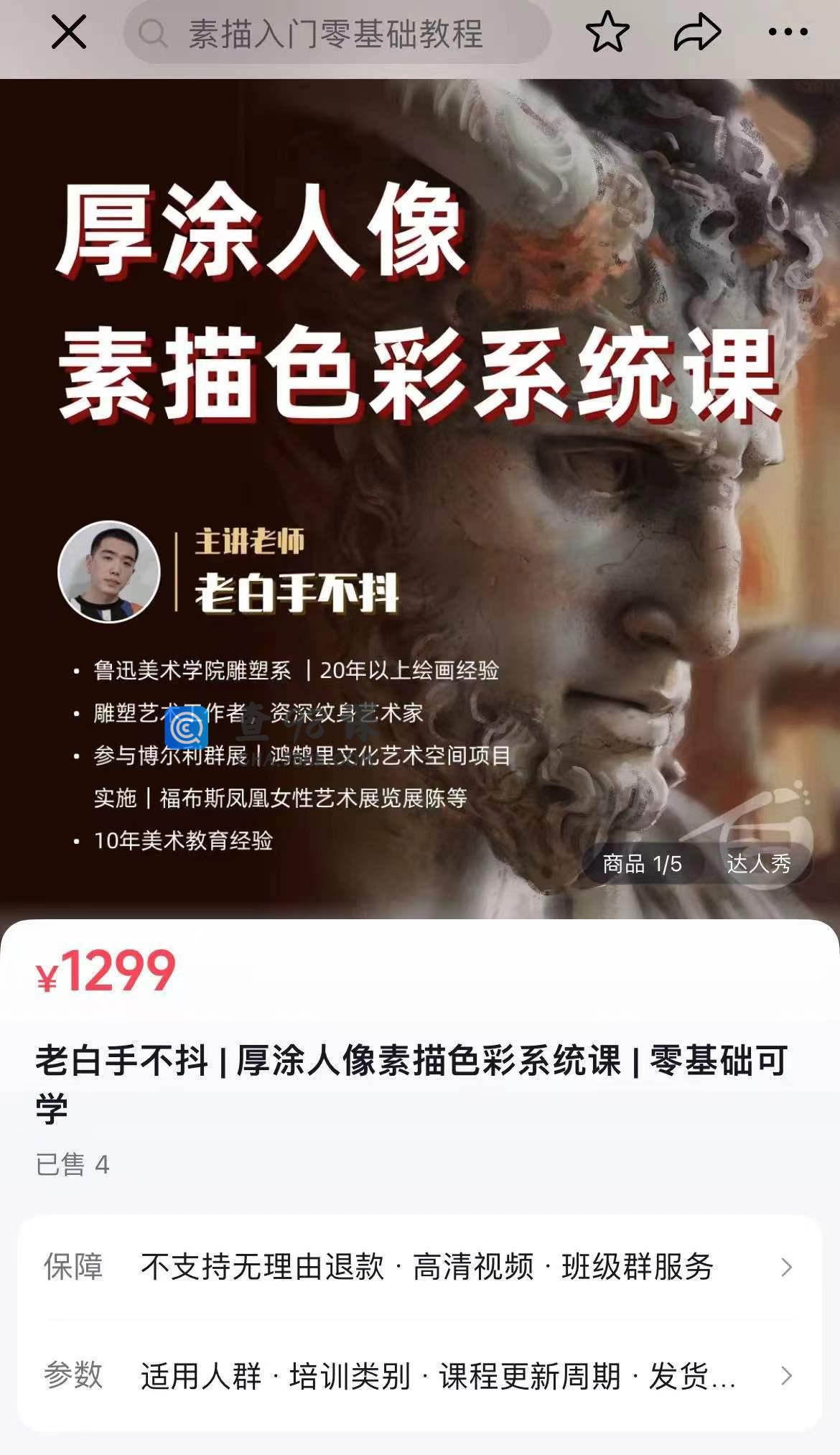Open the 保障 guarantee details row
Screen dimensions: 840x1455
coord(419,1267)
